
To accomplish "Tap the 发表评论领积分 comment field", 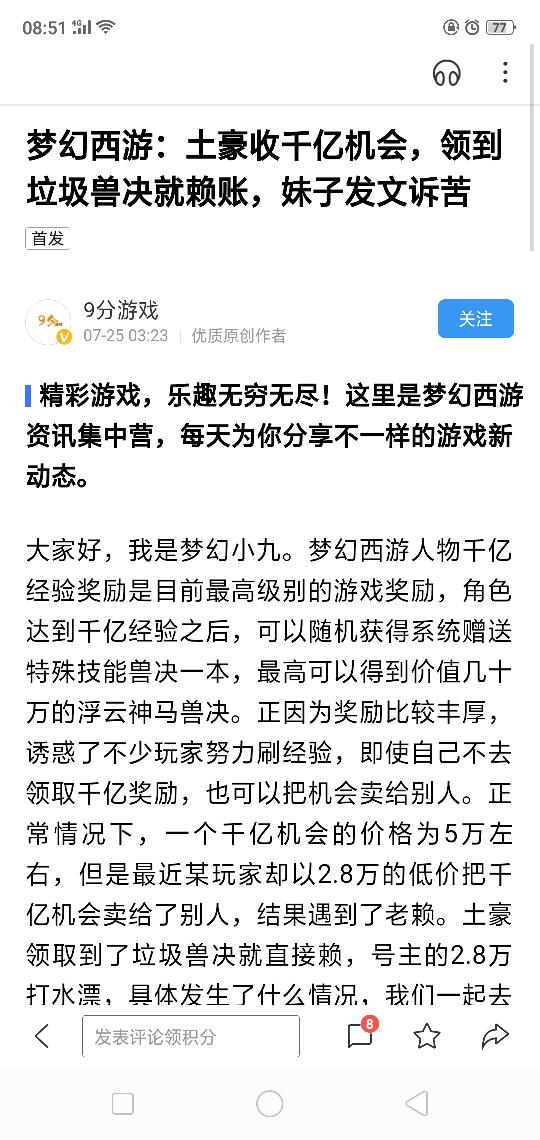I will pos(190,1036).
